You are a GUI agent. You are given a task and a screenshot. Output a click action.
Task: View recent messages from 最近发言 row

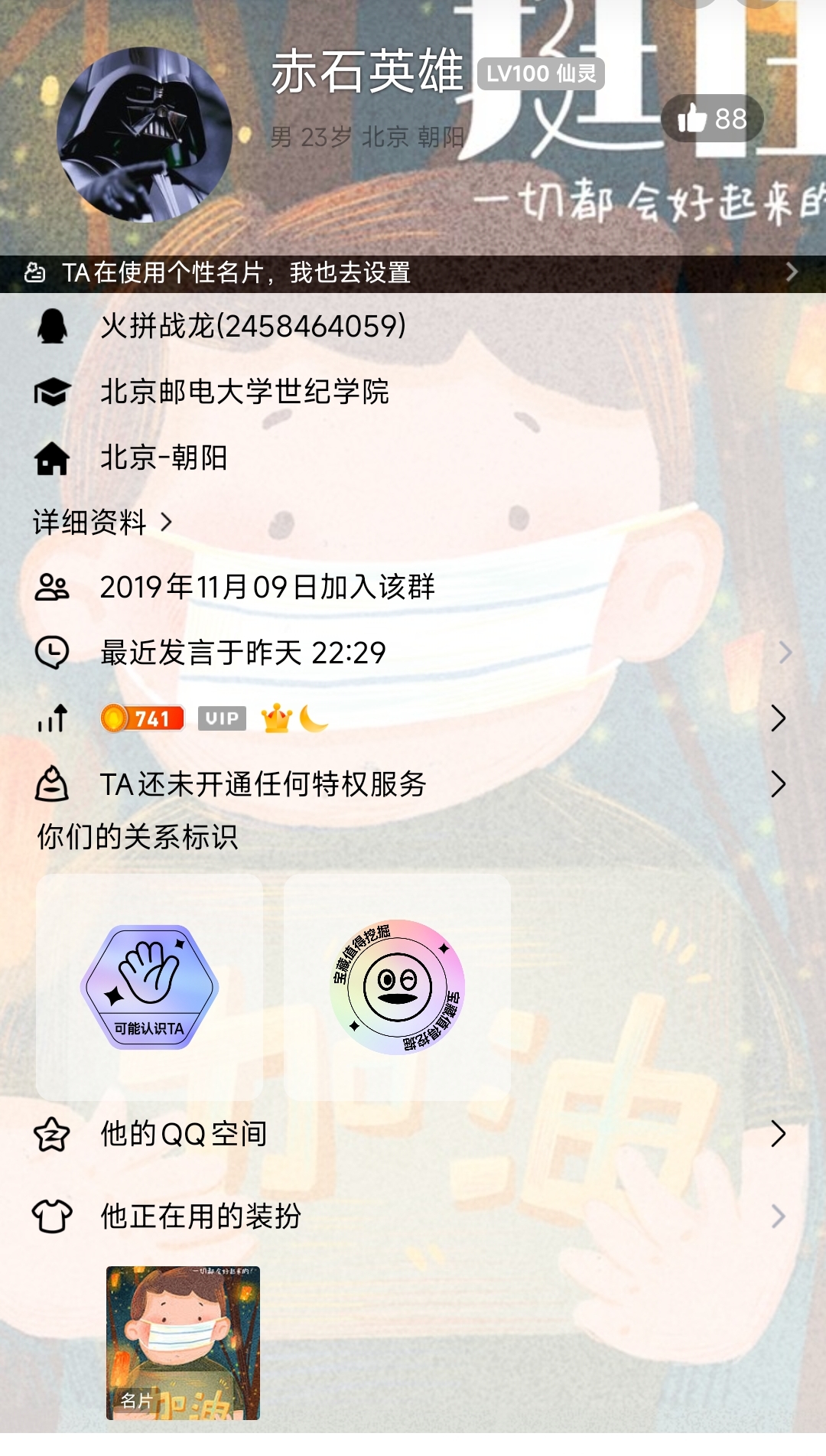coord(413,653)
